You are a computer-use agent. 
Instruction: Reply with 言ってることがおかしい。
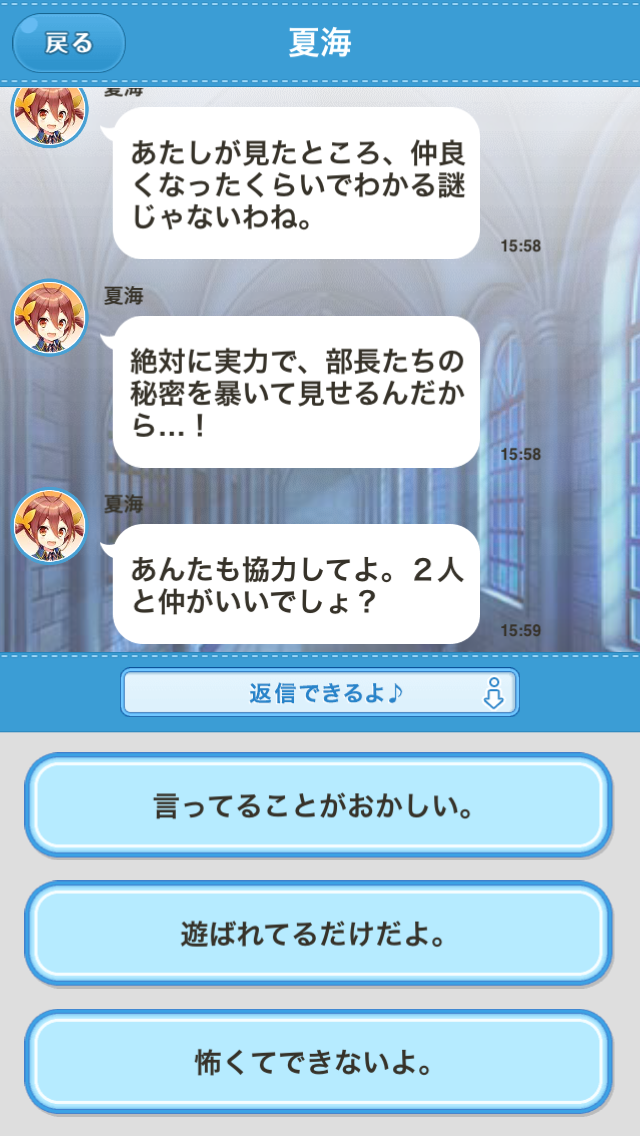point(318,806)
